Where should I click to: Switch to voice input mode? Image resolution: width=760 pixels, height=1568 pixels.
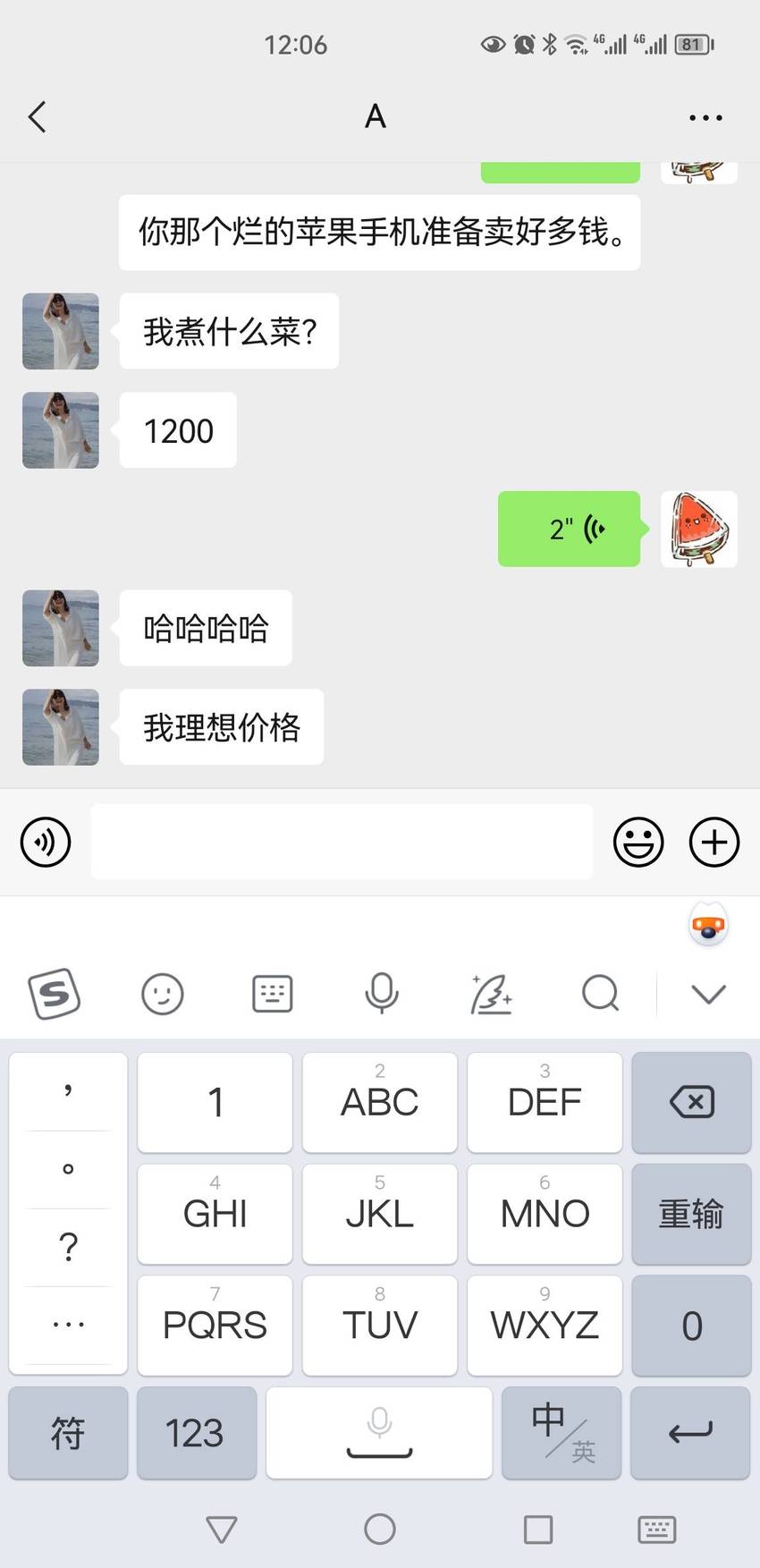click(x=46, y=842)
